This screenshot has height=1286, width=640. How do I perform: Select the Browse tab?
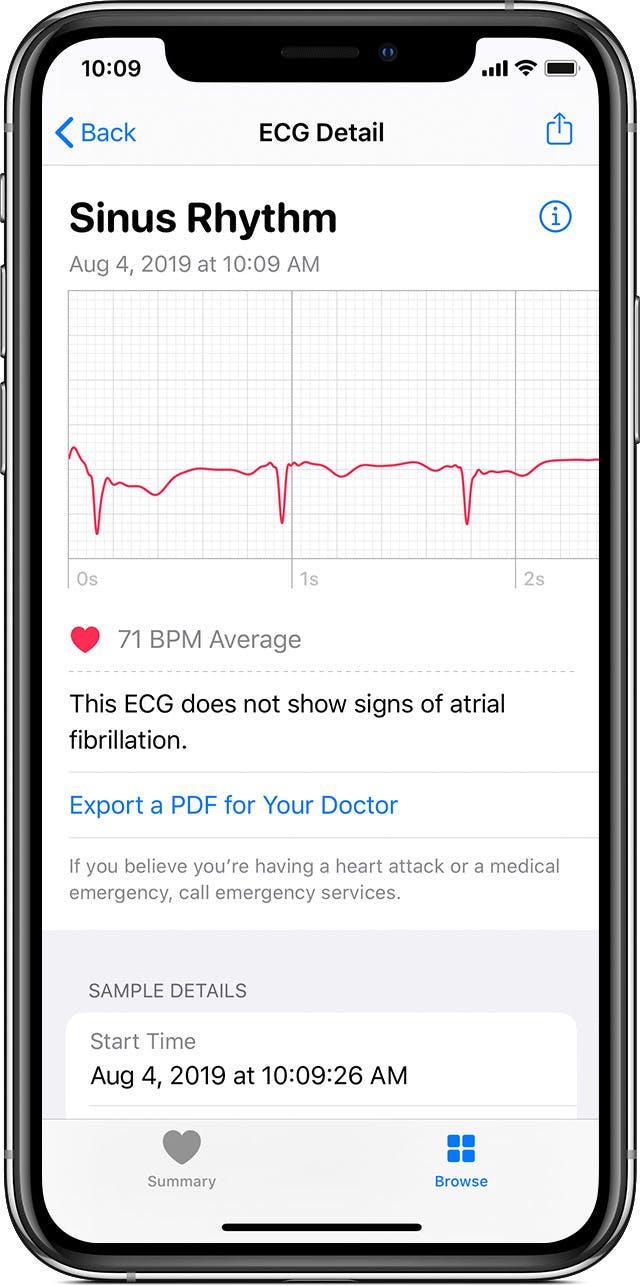click(461, 1158)
